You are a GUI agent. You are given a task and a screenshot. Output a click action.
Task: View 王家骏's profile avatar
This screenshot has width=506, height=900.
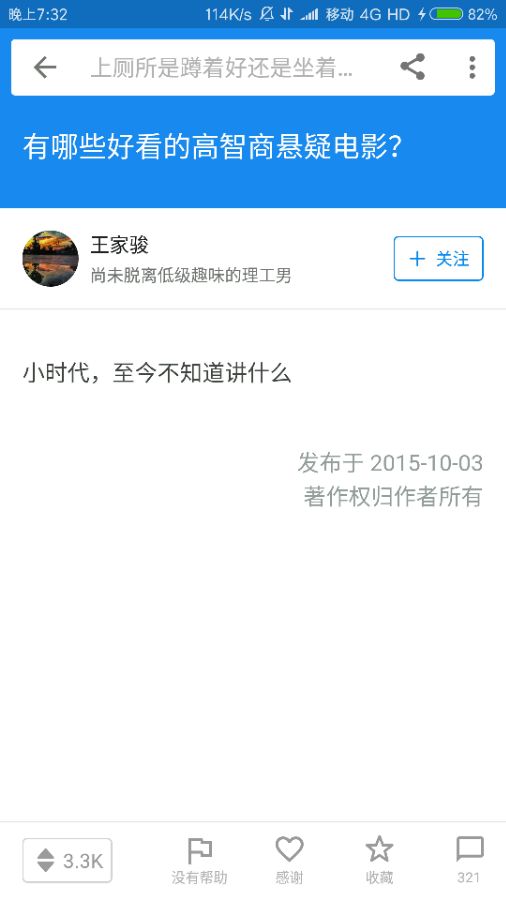(50, 259)
